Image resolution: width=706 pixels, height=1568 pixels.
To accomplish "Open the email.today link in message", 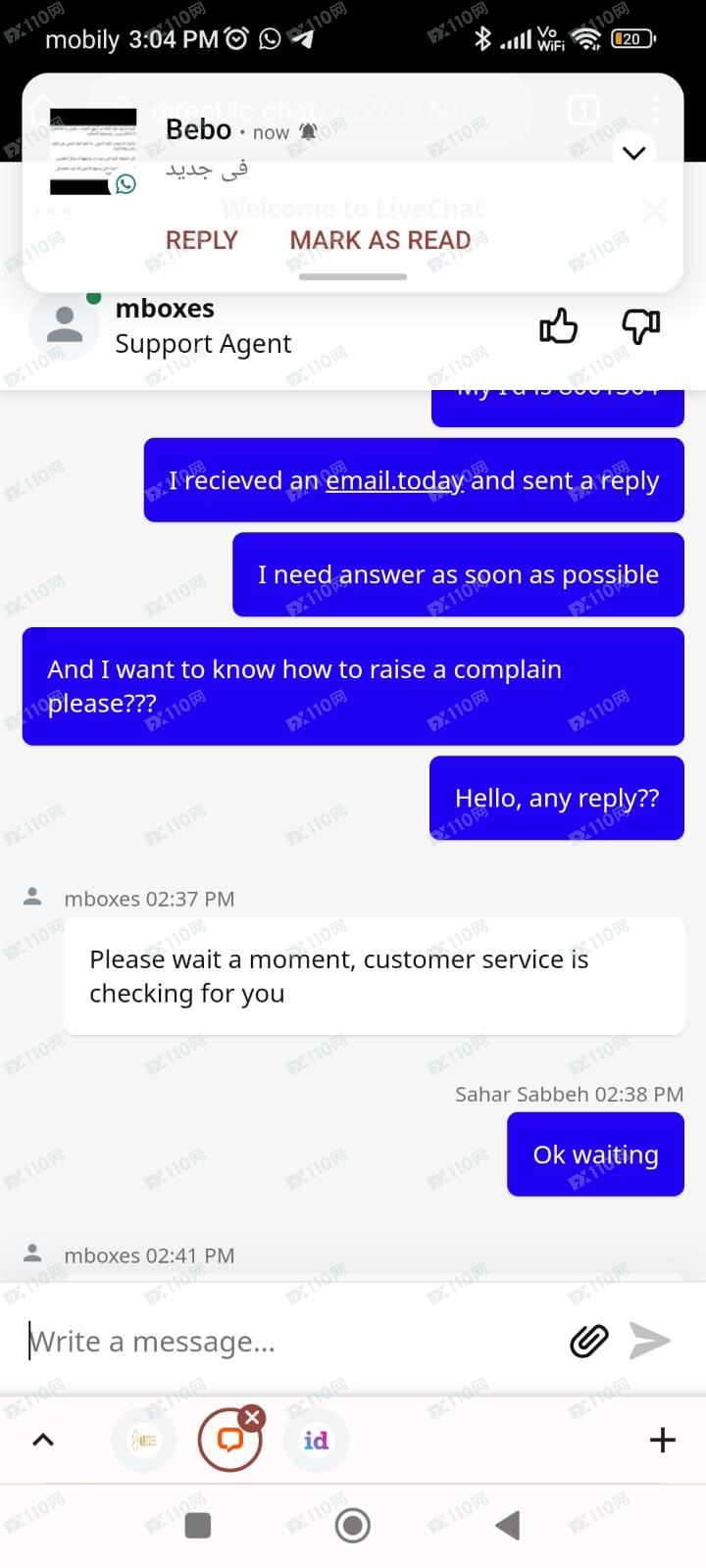I will (x=395, y=480).
